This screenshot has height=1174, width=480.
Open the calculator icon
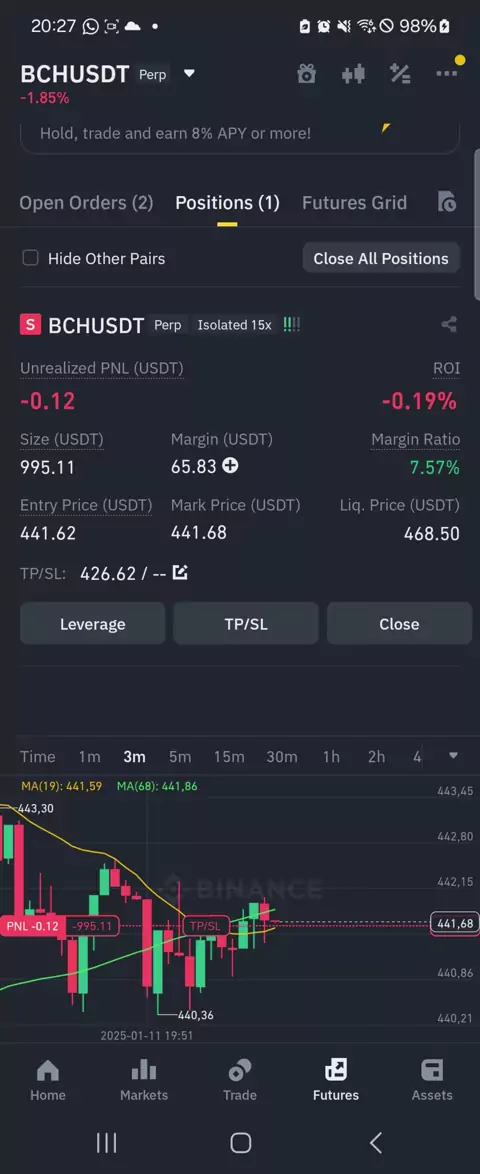coord(400,73)
